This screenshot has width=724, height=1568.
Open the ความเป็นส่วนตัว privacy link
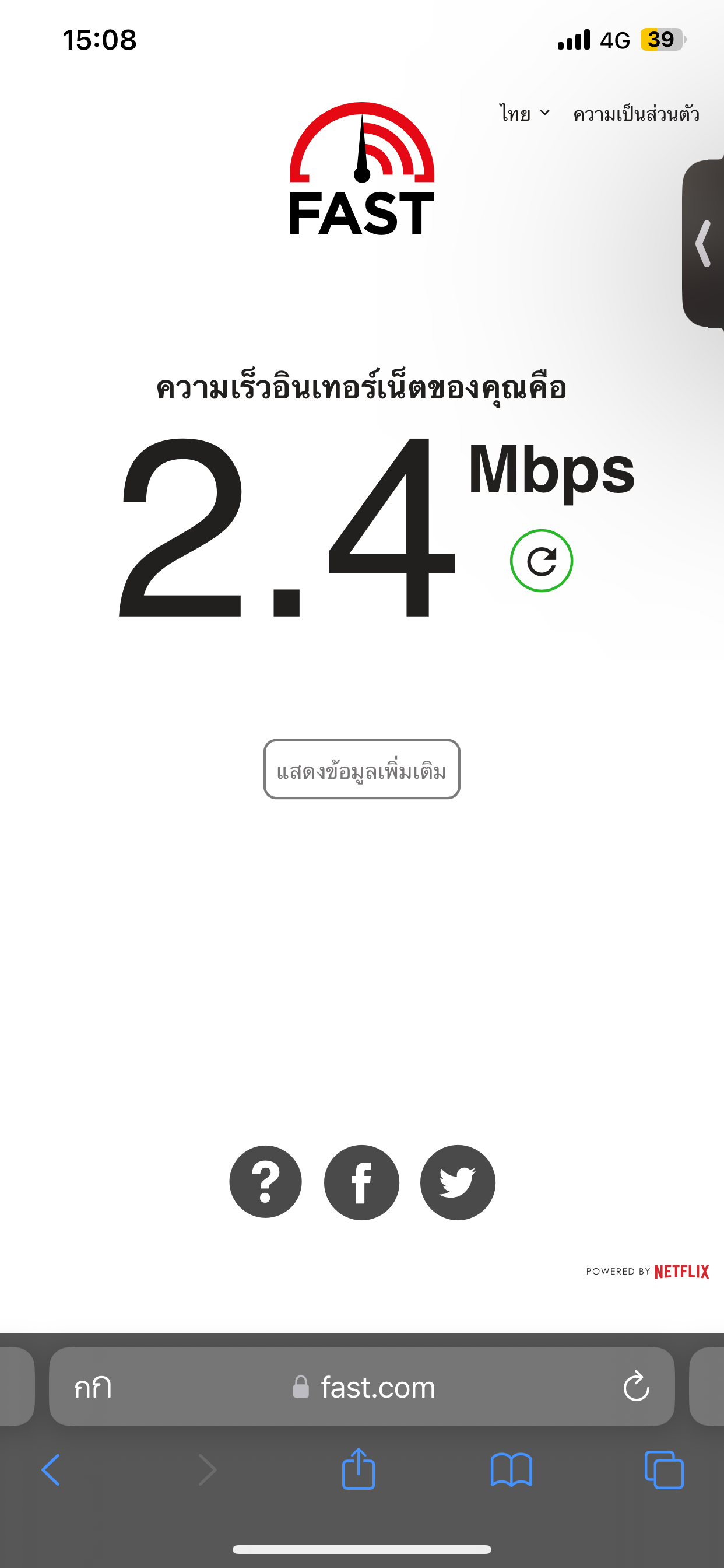(x=636, y=114)
